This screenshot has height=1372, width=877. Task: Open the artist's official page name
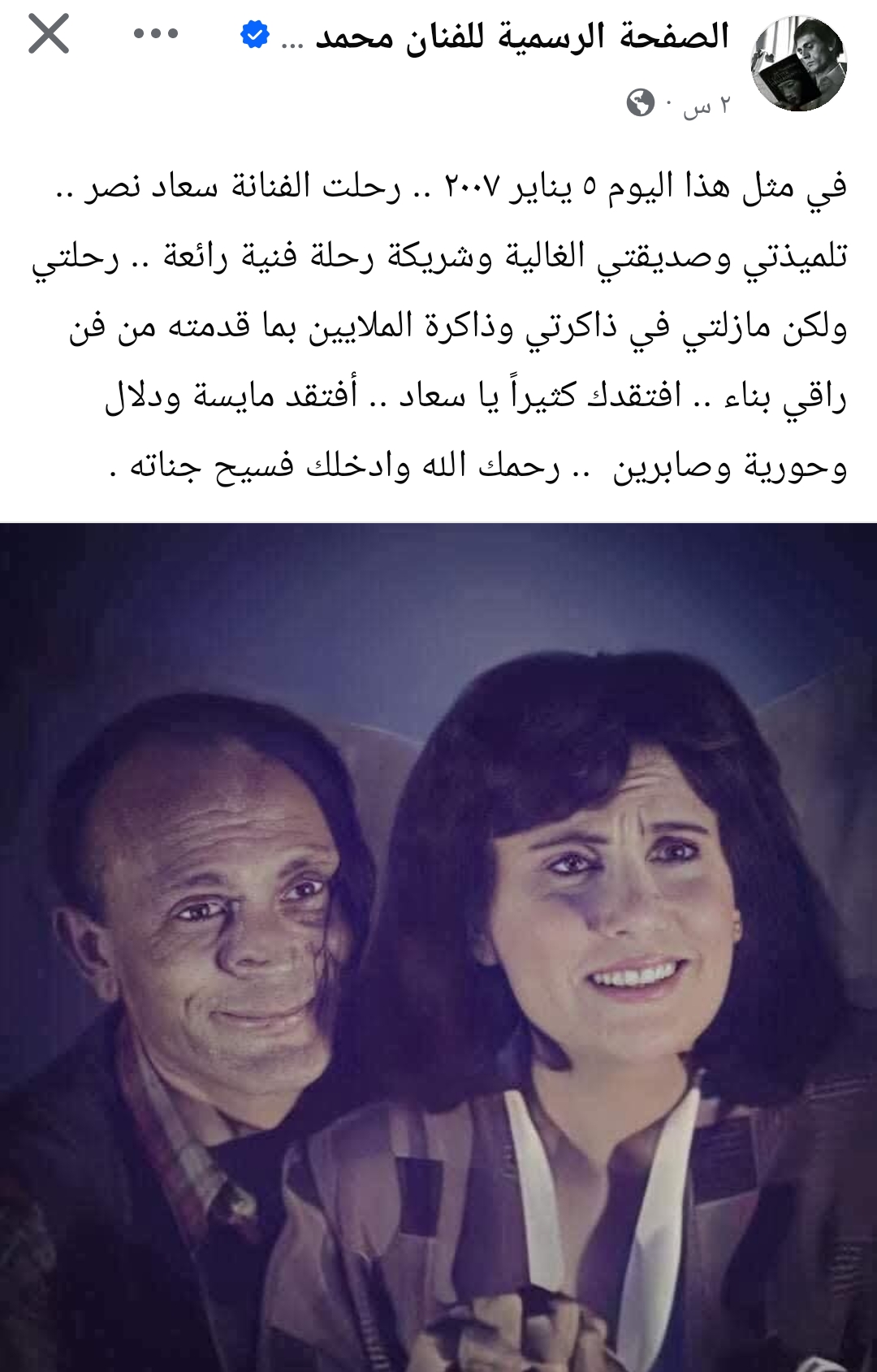pos(520,37)
